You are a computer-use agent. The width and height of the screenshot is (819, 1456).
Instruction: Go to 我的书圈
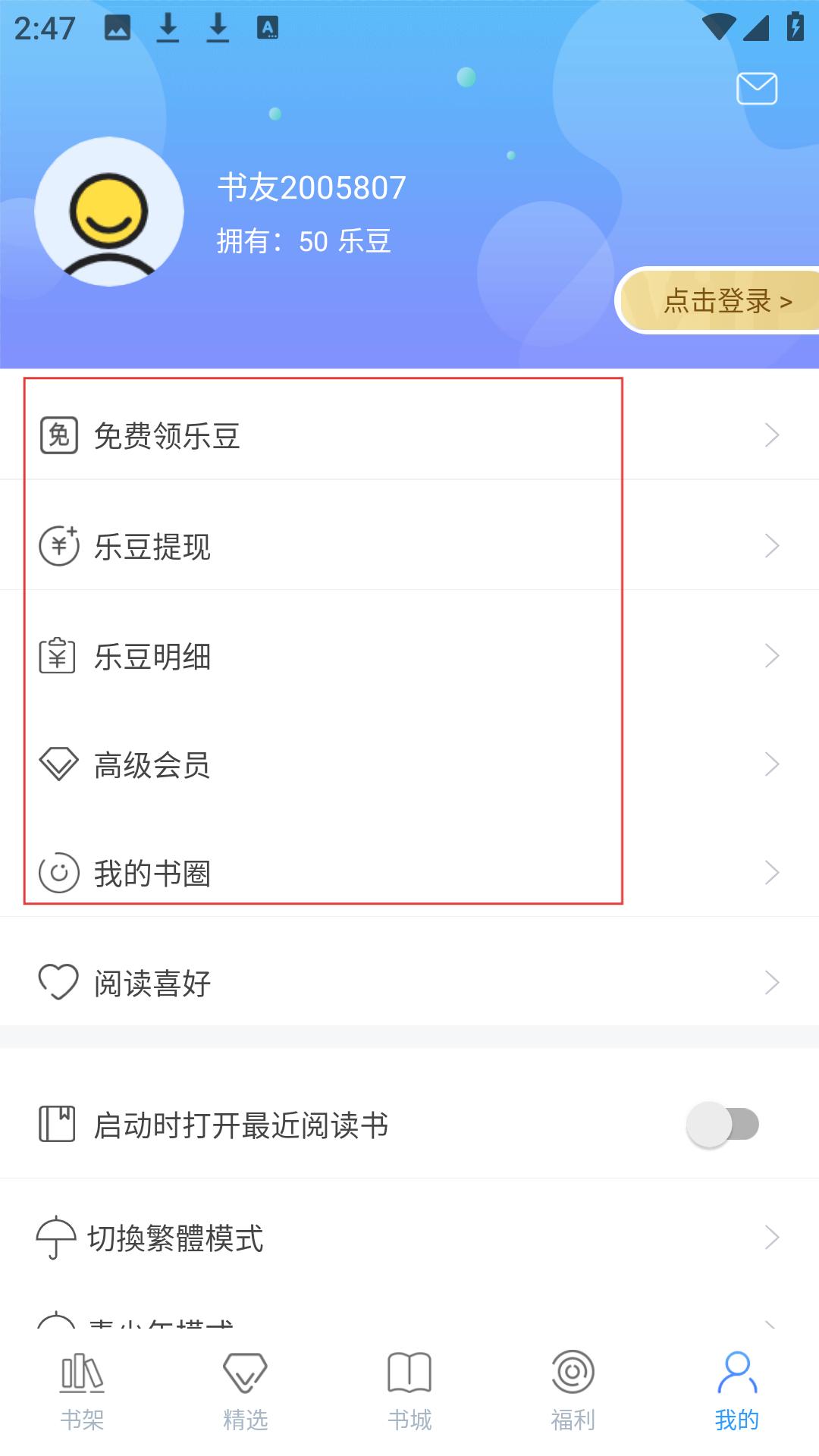[409, 873]
